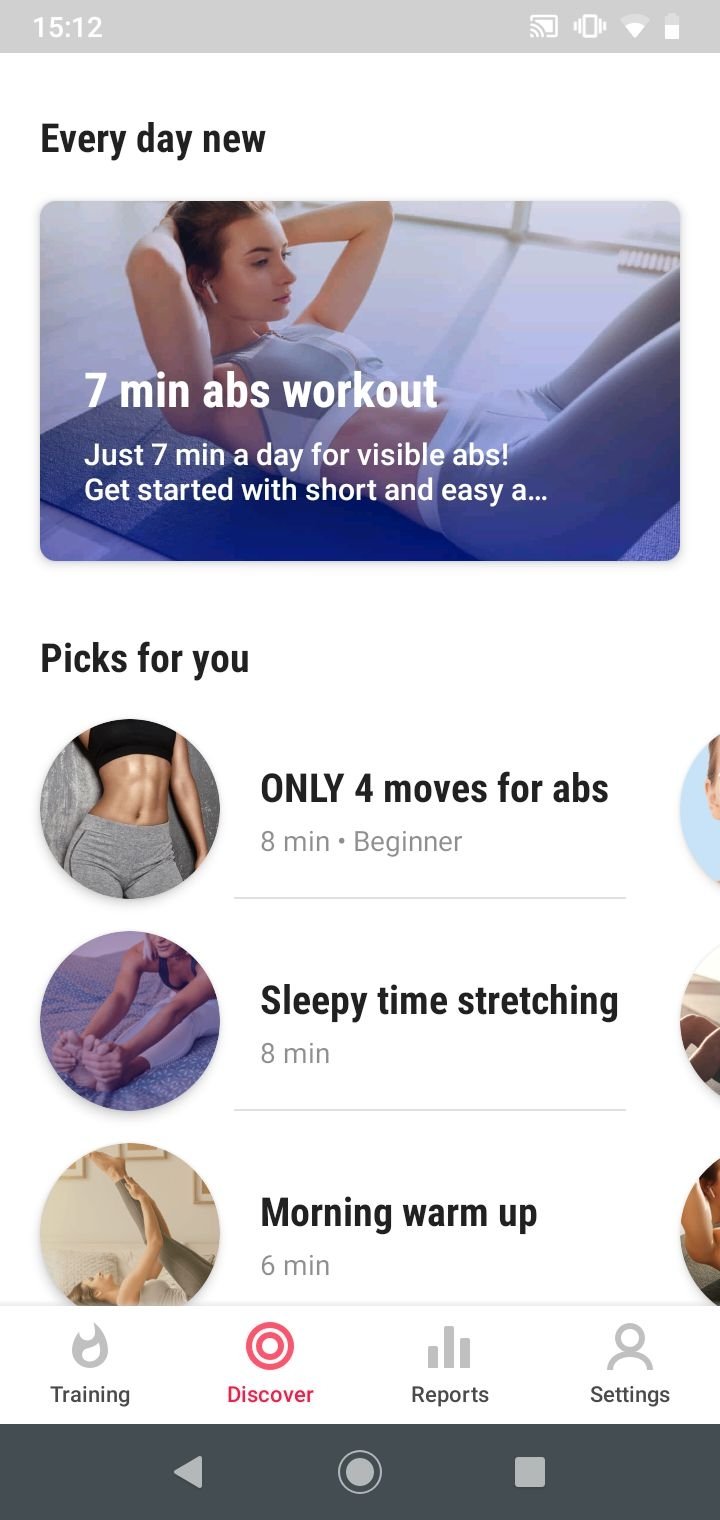Go to the home screen

tap(360, 1472)
